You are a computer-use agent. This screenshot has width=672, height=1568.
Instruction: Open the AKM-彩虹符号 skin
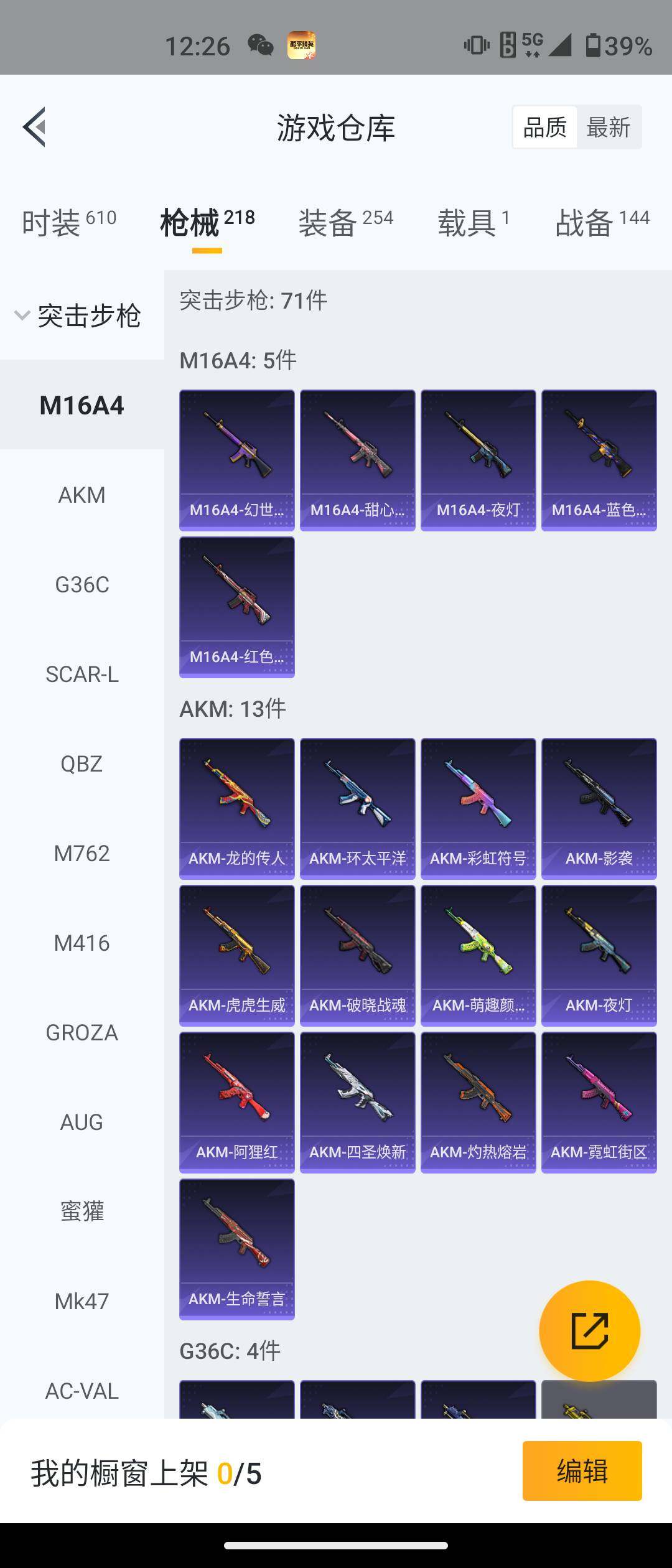478,809
